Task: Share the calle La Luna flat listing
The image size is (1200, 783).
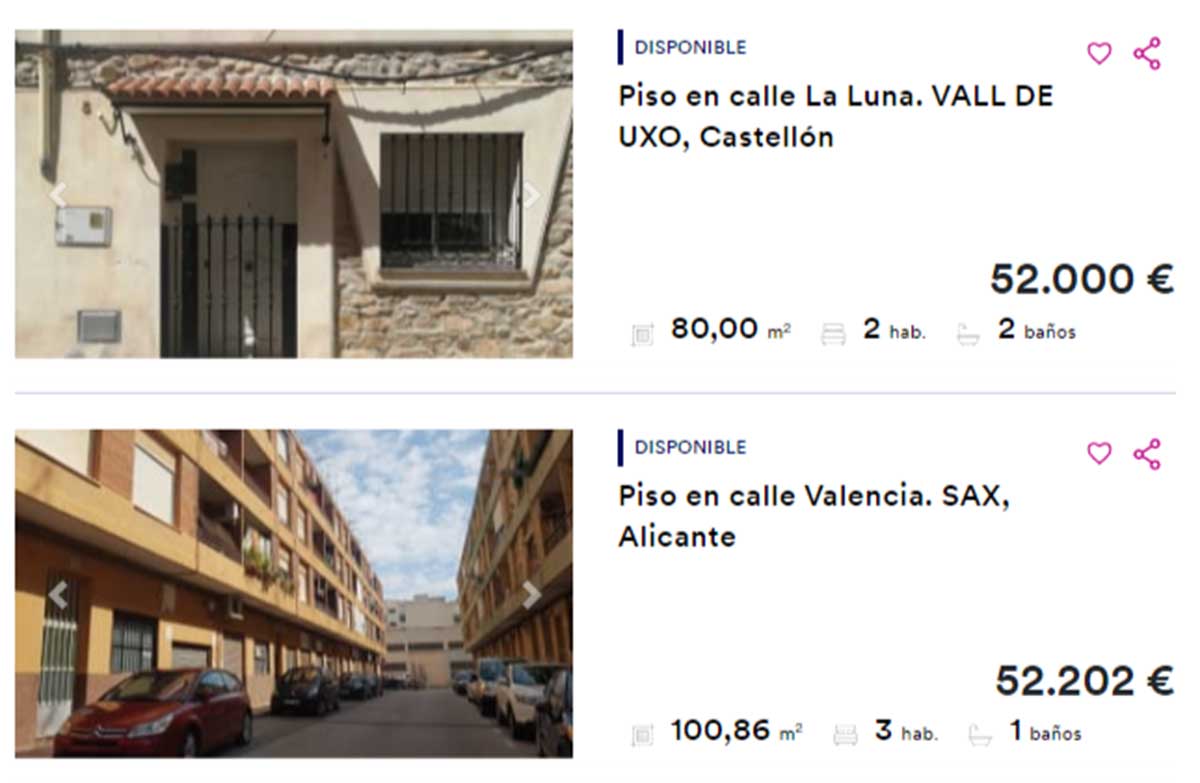Action: (x=1147, y=54)
